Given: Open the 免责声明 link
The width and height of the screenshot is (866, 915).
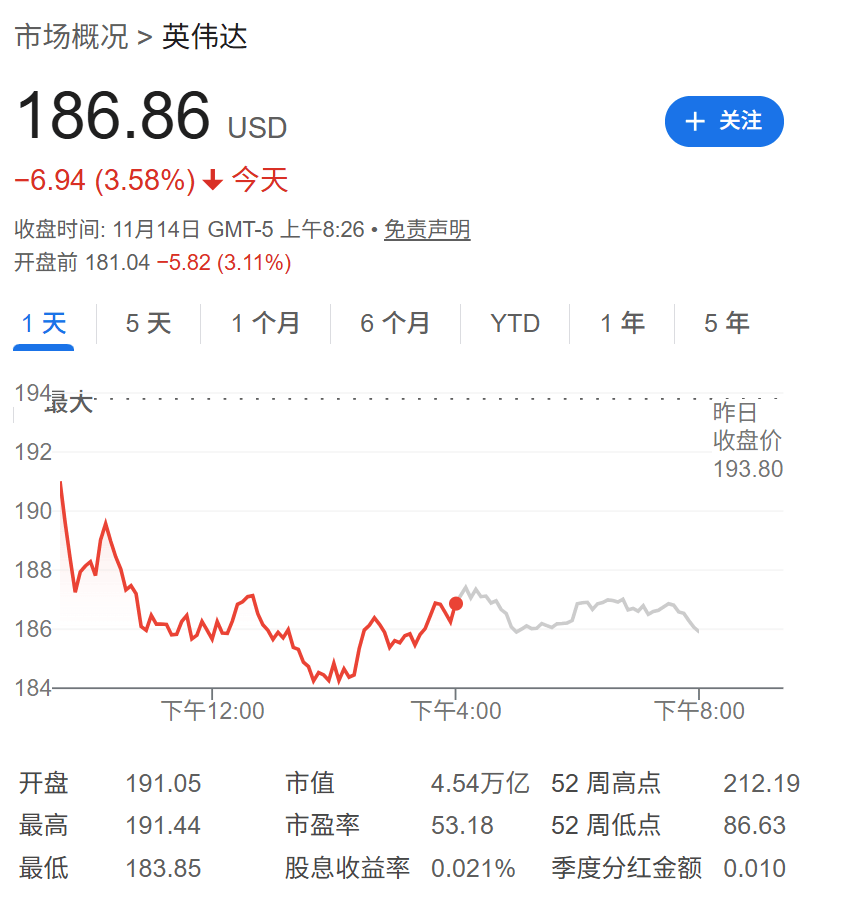Looking at the screenshot, I should coord(427,231).
